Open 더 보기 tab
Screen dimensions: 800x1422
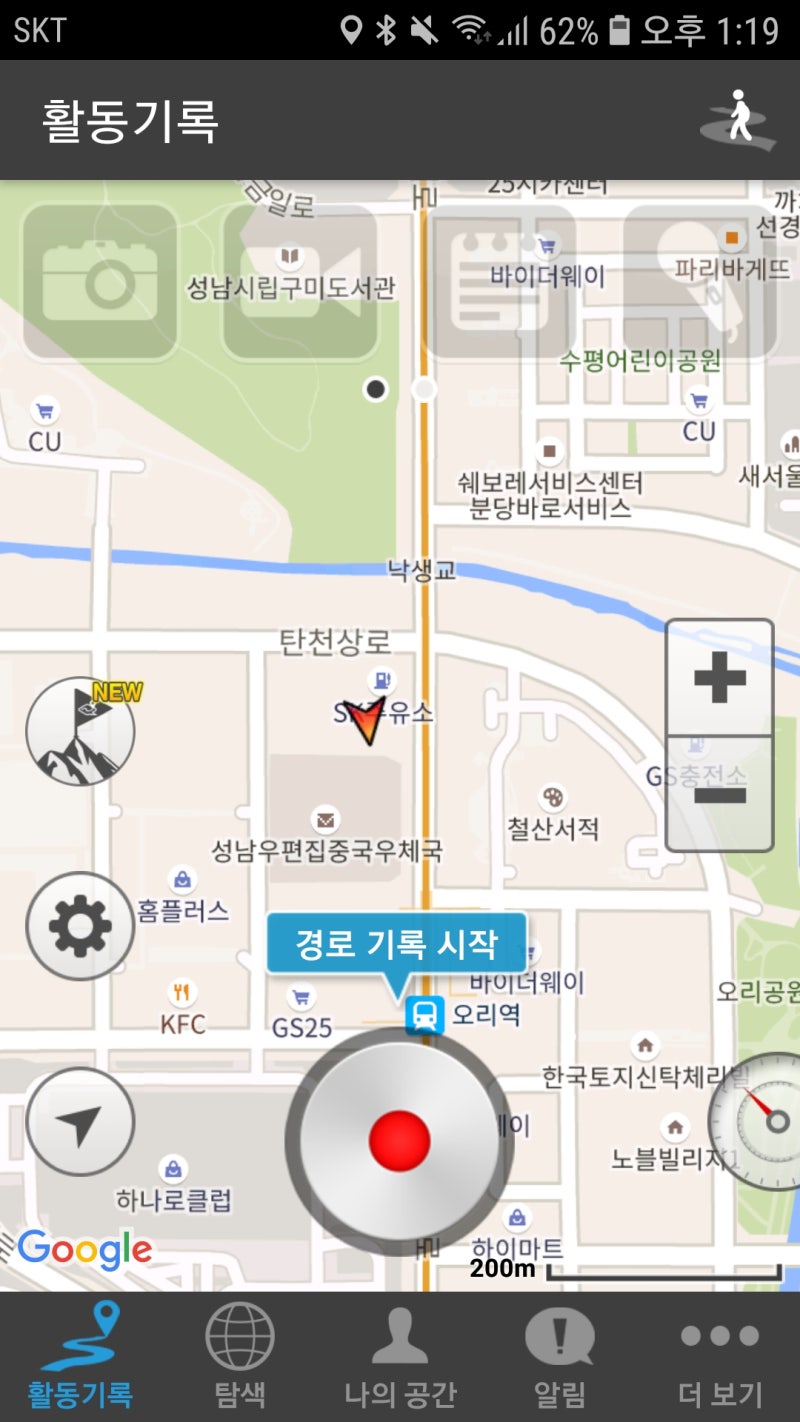coord(720,1355)
